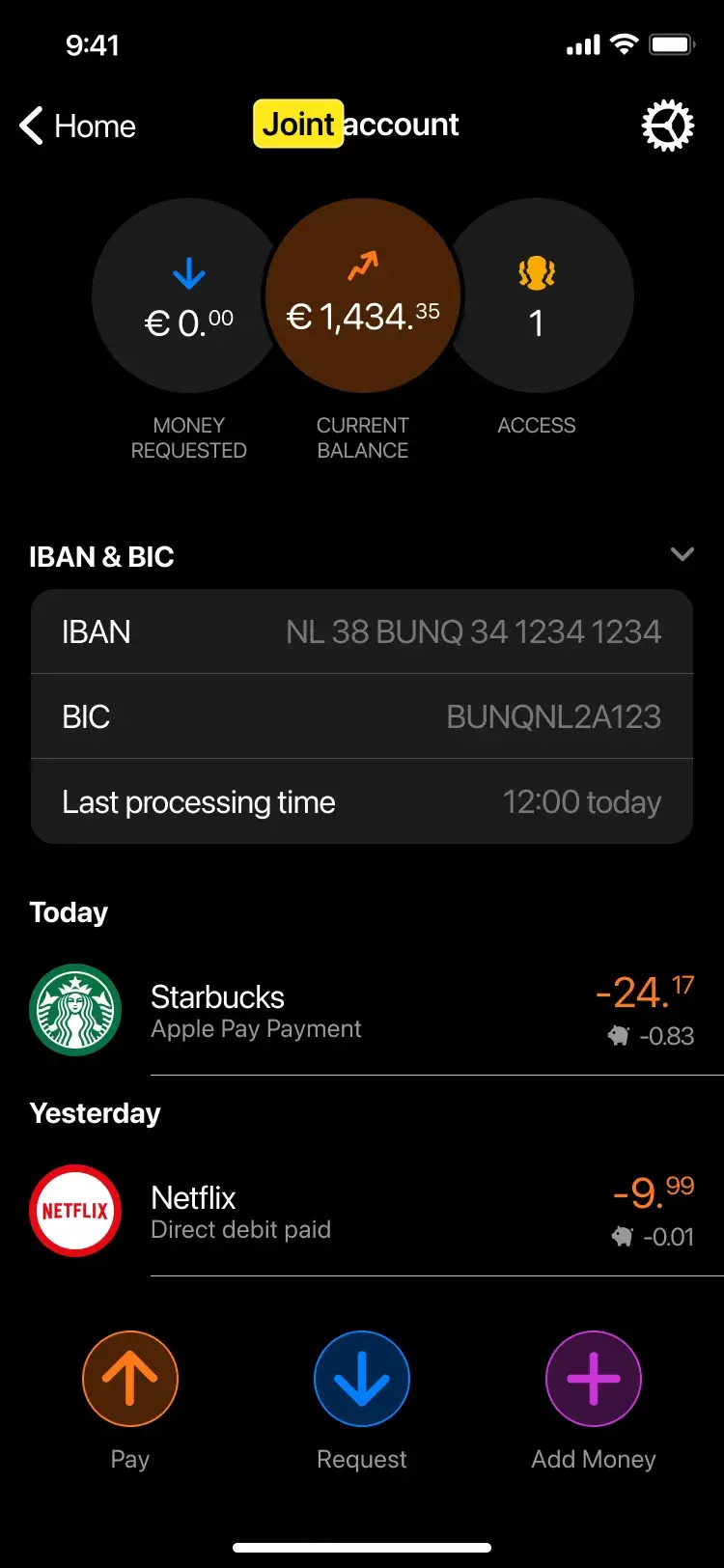
Task: Tap the Pay button
Action: click(x=130, y=1379)
